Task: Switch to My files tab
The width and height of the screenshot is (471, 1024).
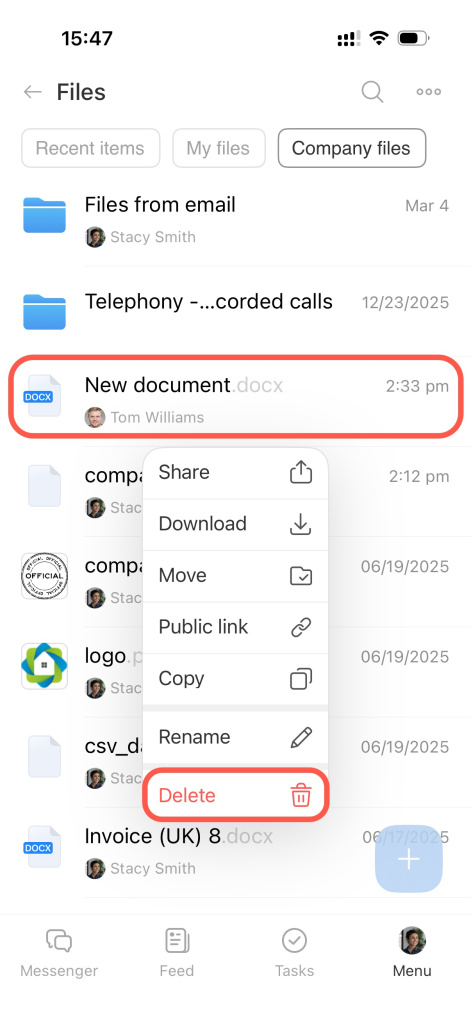Action: [x=218, y=148]
